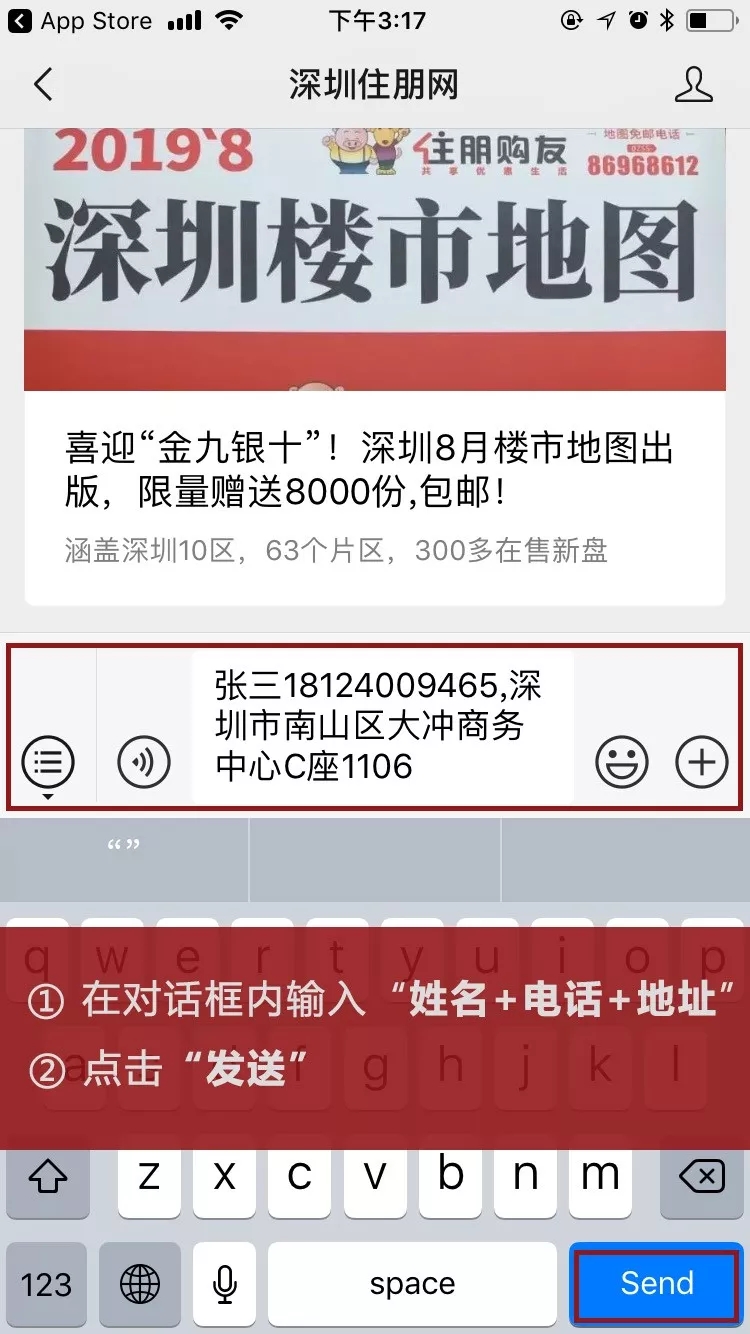This screenshot has width=750, height=1334.
Task: Switch to voice message input
Action: point(144,763)
